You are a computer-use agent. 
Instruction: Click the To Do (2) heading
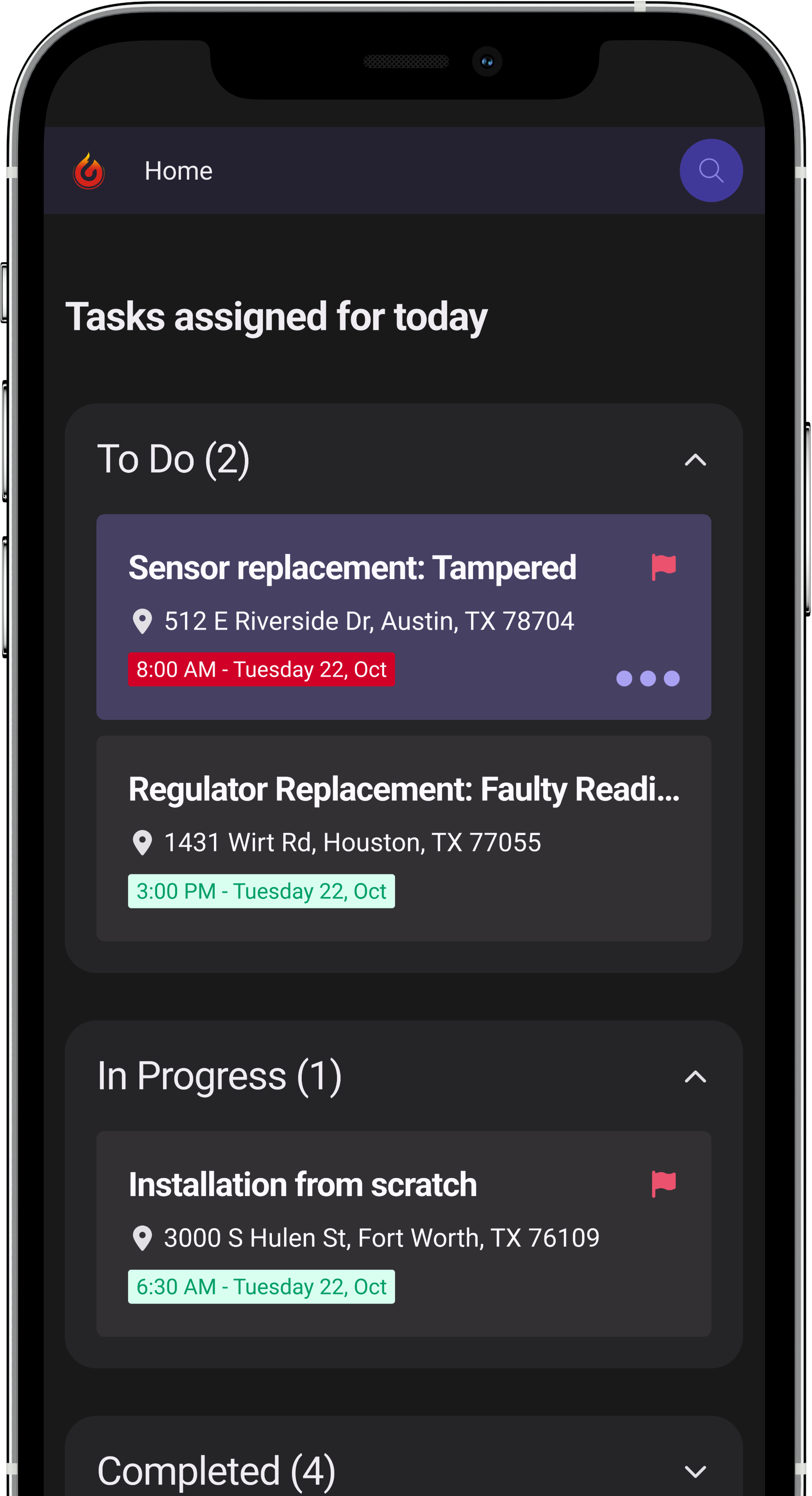click(174, 459)
